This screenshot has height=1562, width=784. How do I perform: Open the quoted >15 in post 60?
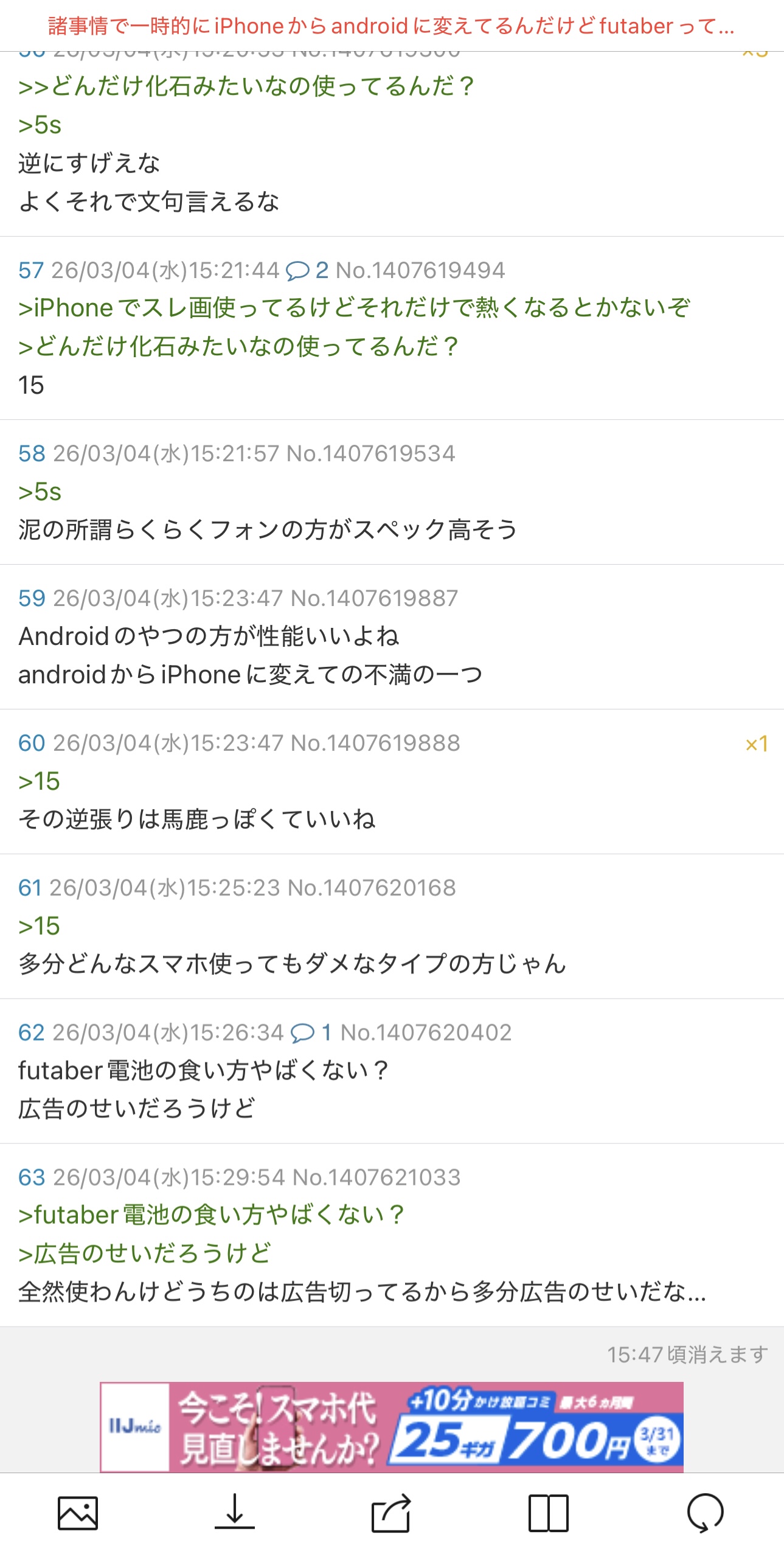(x=39, y=781)
